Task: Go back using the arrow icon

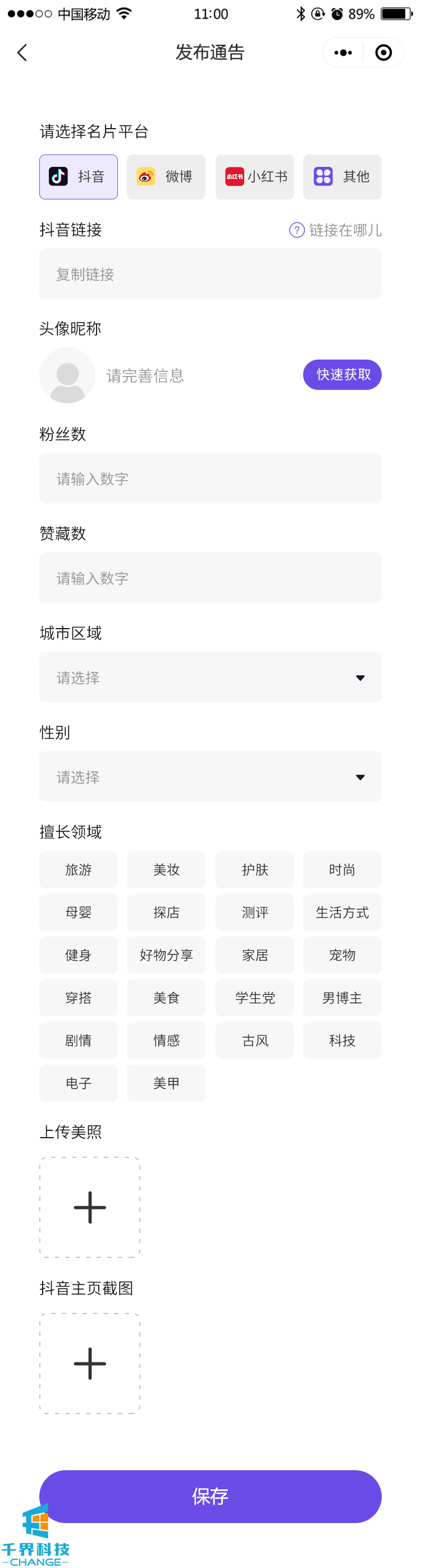Action: [22, 53]
